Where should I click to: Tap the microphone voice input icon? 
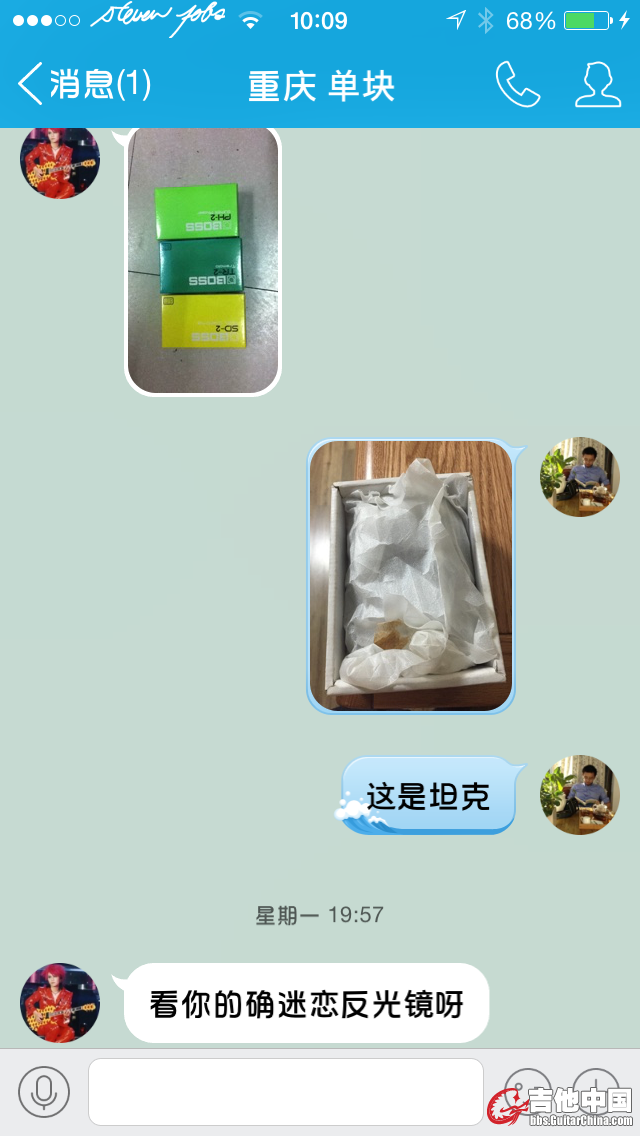pyautogui.click(x=44, y=1091)
